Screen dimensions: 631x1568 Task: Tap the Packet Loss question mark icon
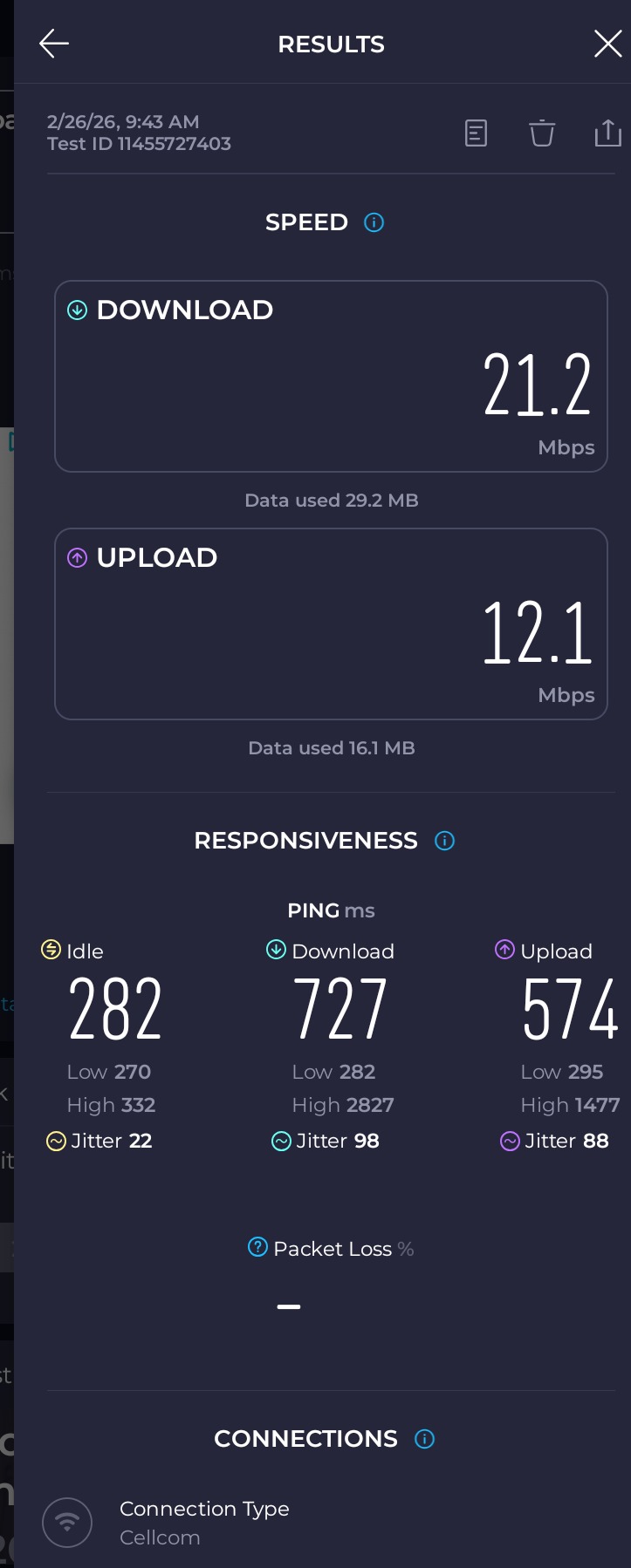(257, 1248)
